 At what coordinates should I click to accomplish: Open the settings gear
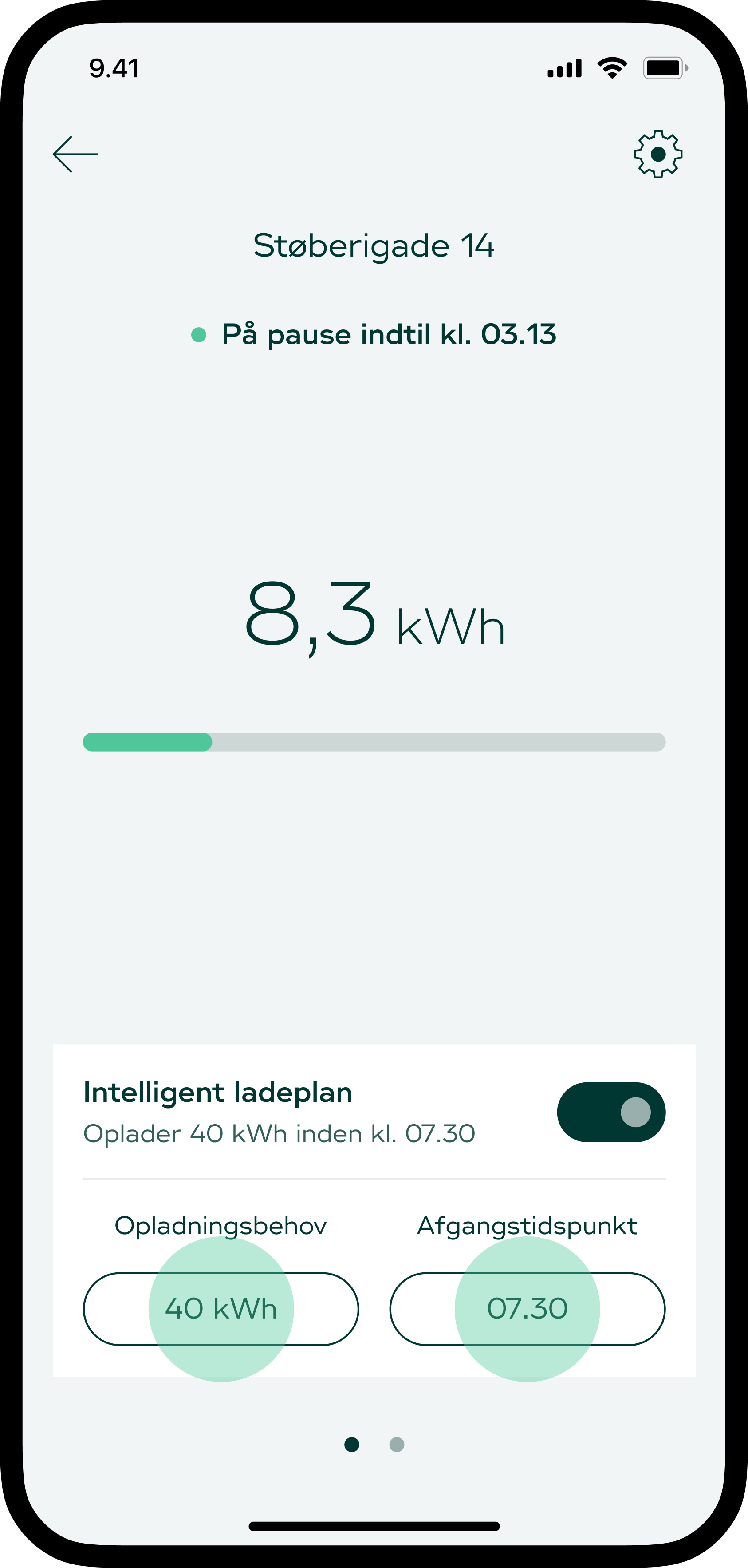(x=658, y=154)
